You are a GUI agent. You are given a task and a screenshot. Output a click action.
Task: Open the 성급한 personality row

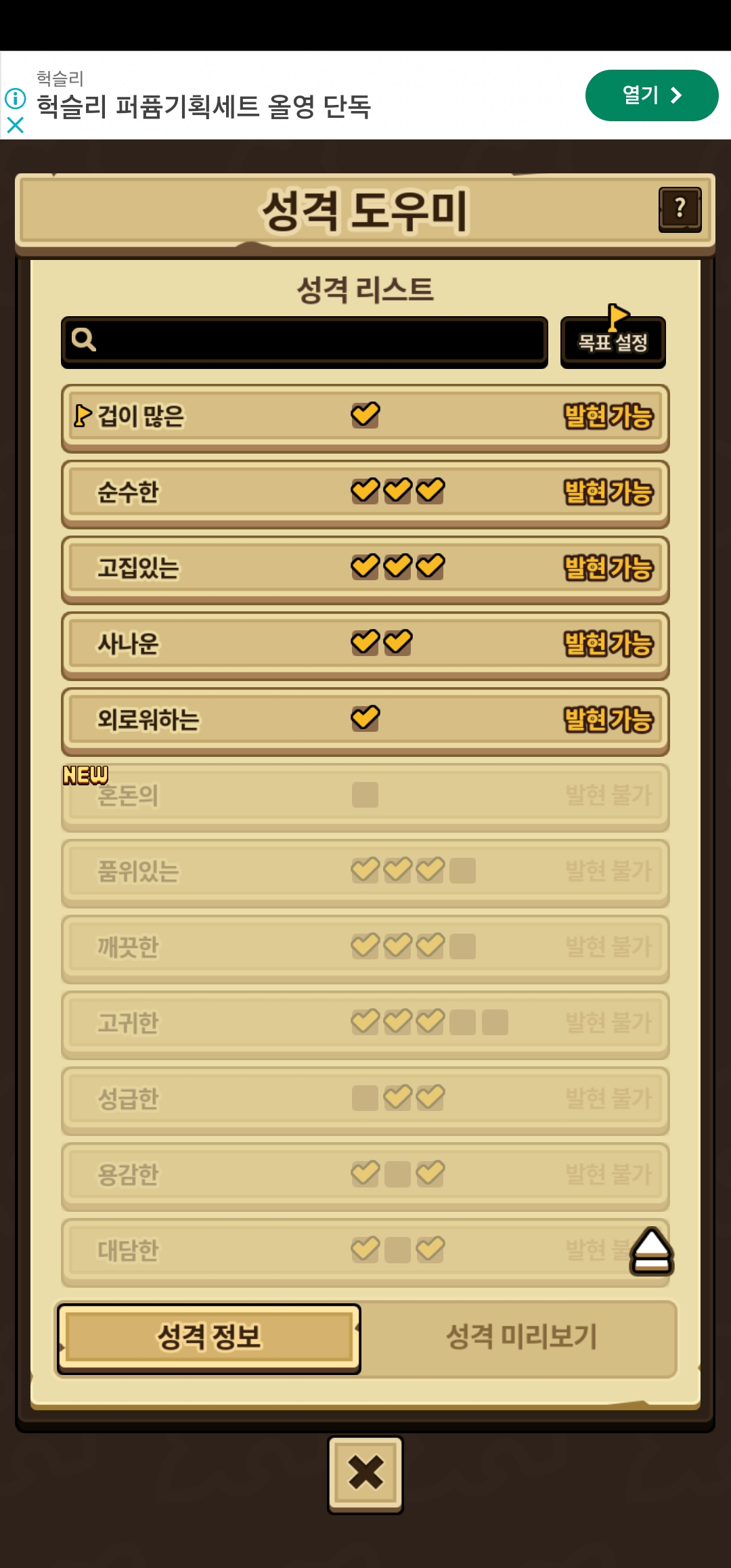[365, 1101]
